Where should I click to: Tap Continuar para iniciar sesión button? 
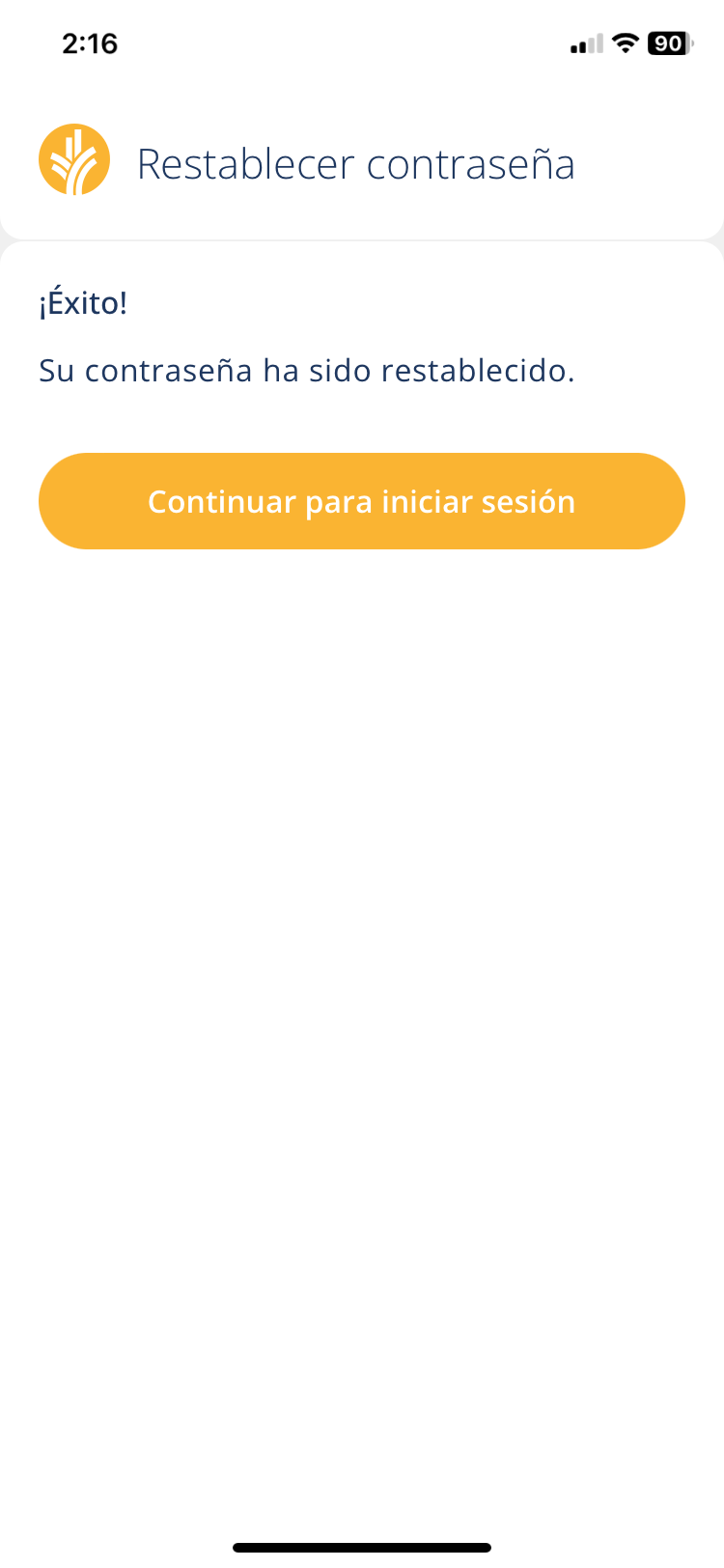tap(361, 501)
